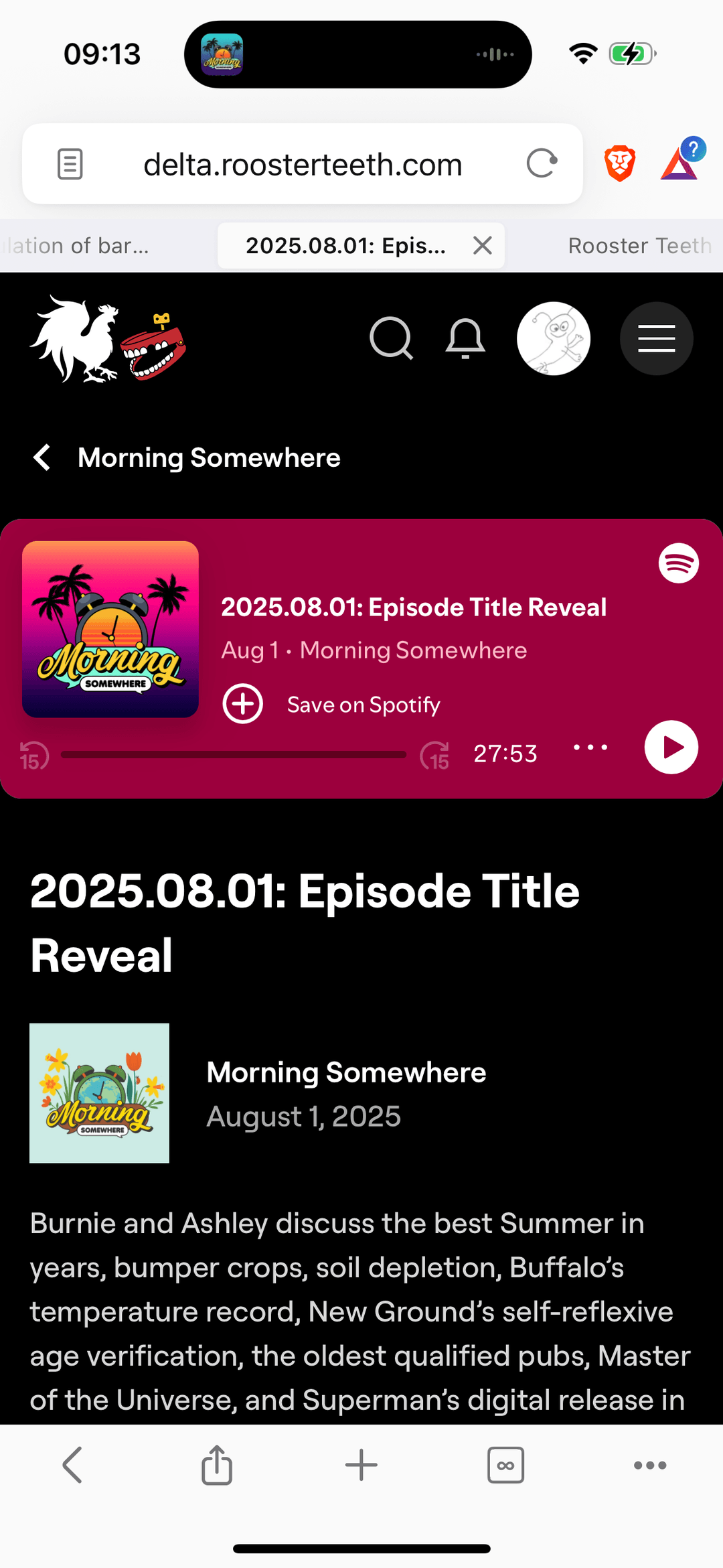Open the hamburger menu

(x=656, y=338)
